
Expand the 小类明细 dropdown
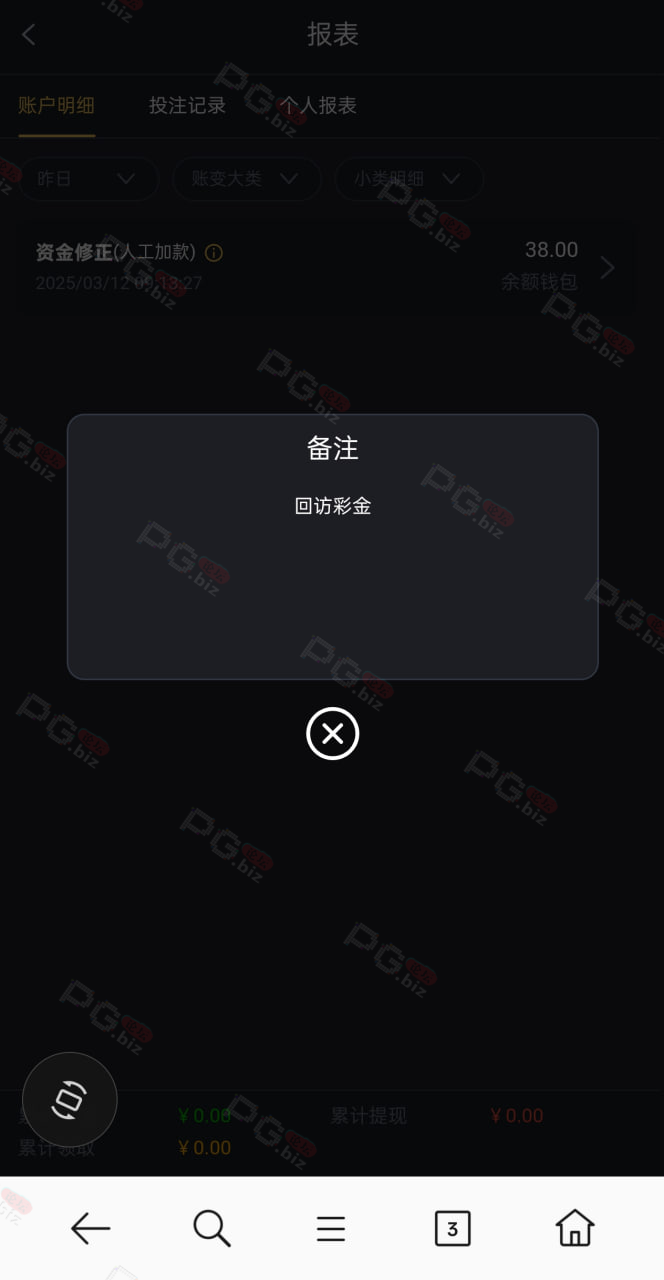pos(409,179)
